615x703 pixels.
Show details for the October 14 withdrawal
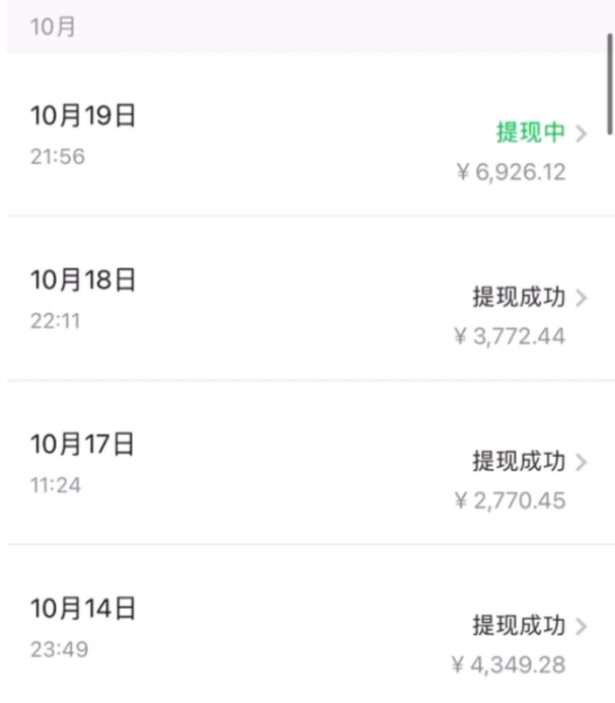tap(307, 628)
